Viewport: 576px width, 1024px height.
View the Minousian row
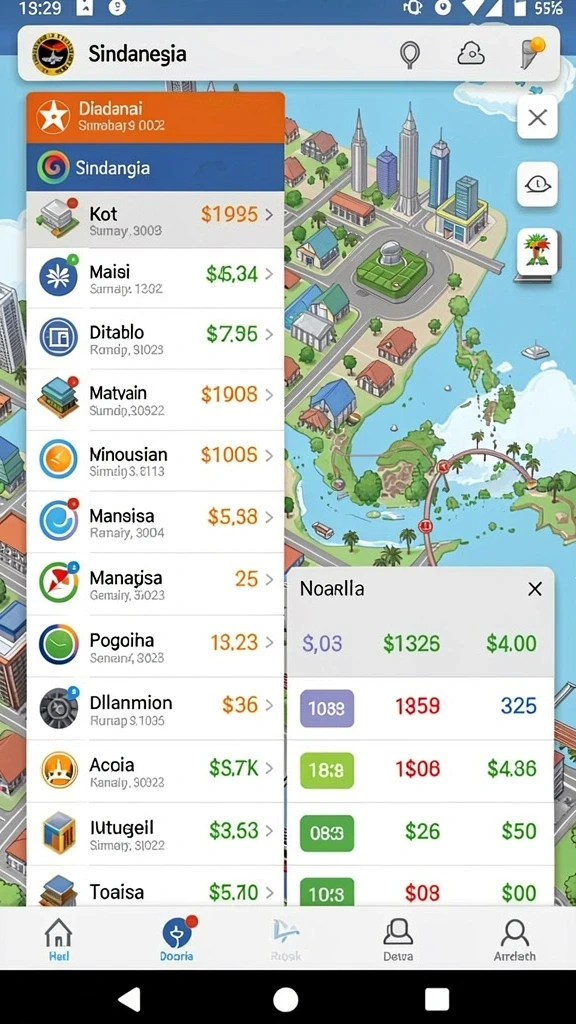click(x=155, y=460)
